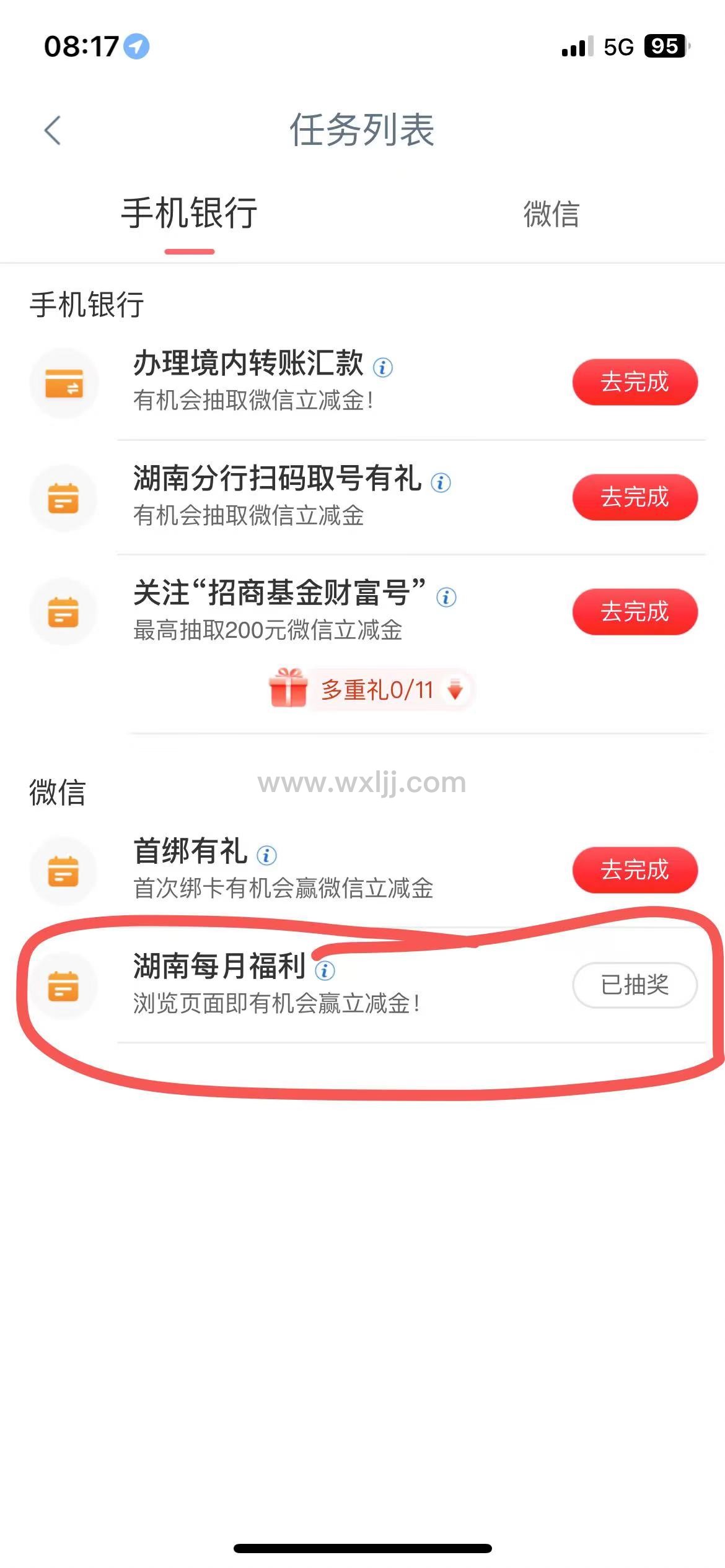
Task: Tap 去完成 for 湖南分行扫码取号有礼
Action: coord(635,497)
